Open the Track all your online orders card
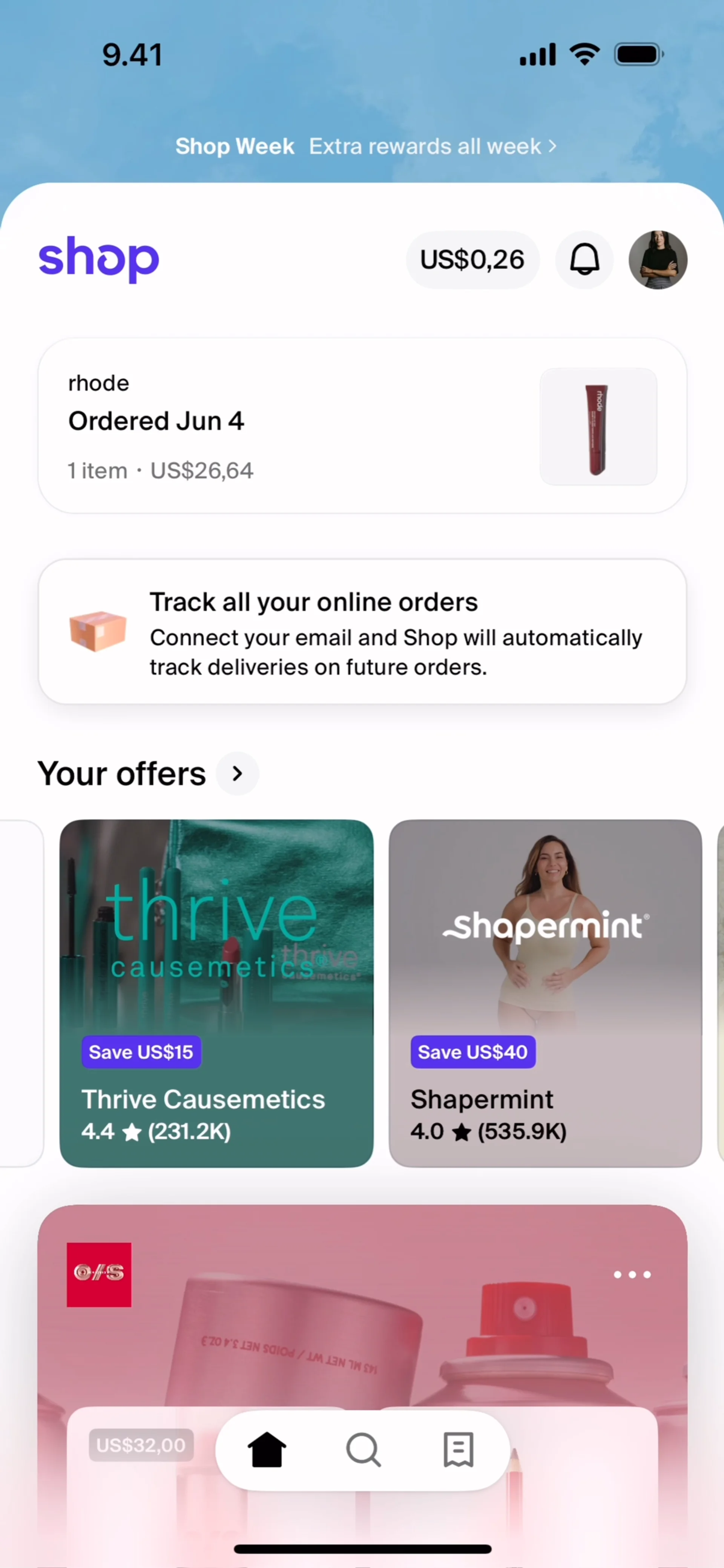724x1568 pixels. [x=362, y=632]
